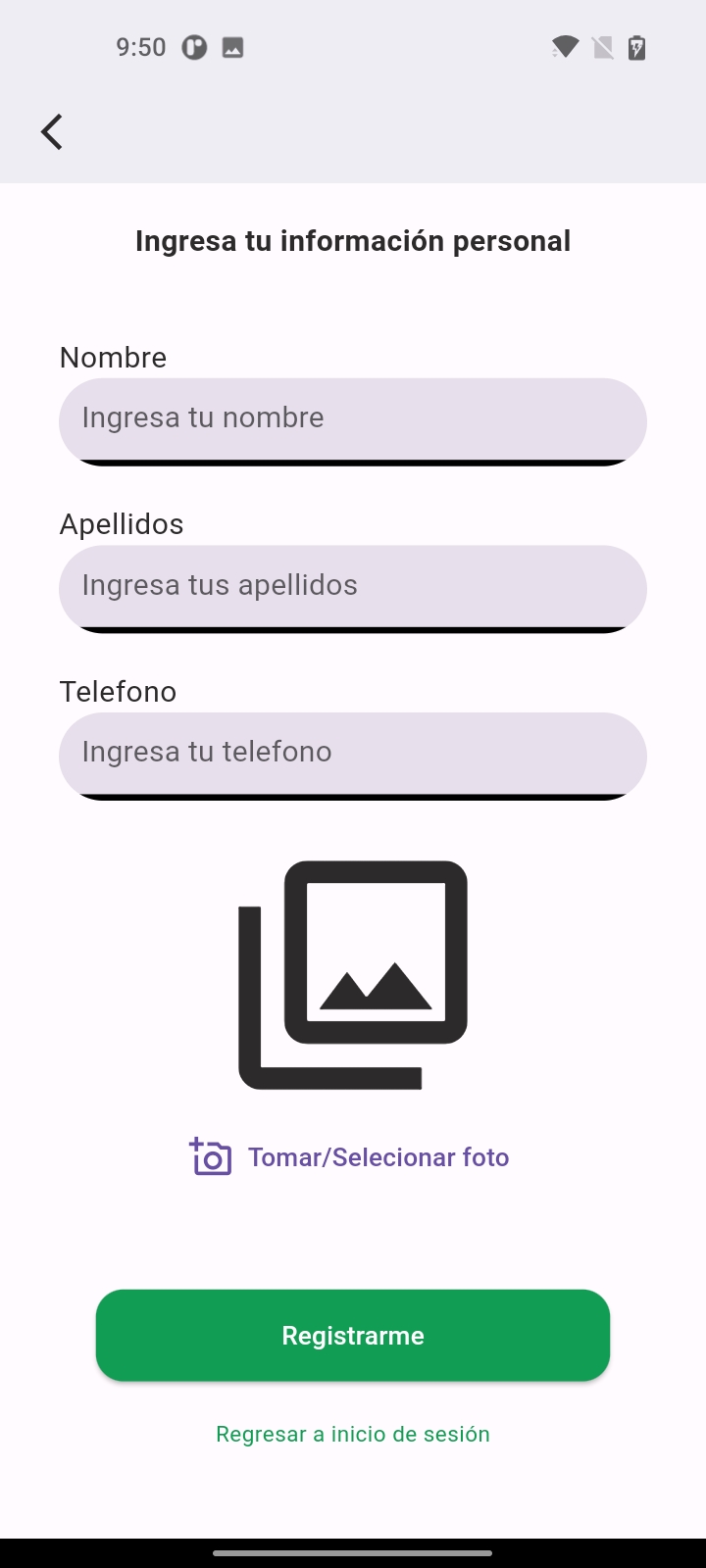Open the screenshot notification icon
Image resolution: width=706 pixels, height=1568 pixels.
[x=231, y=45]
